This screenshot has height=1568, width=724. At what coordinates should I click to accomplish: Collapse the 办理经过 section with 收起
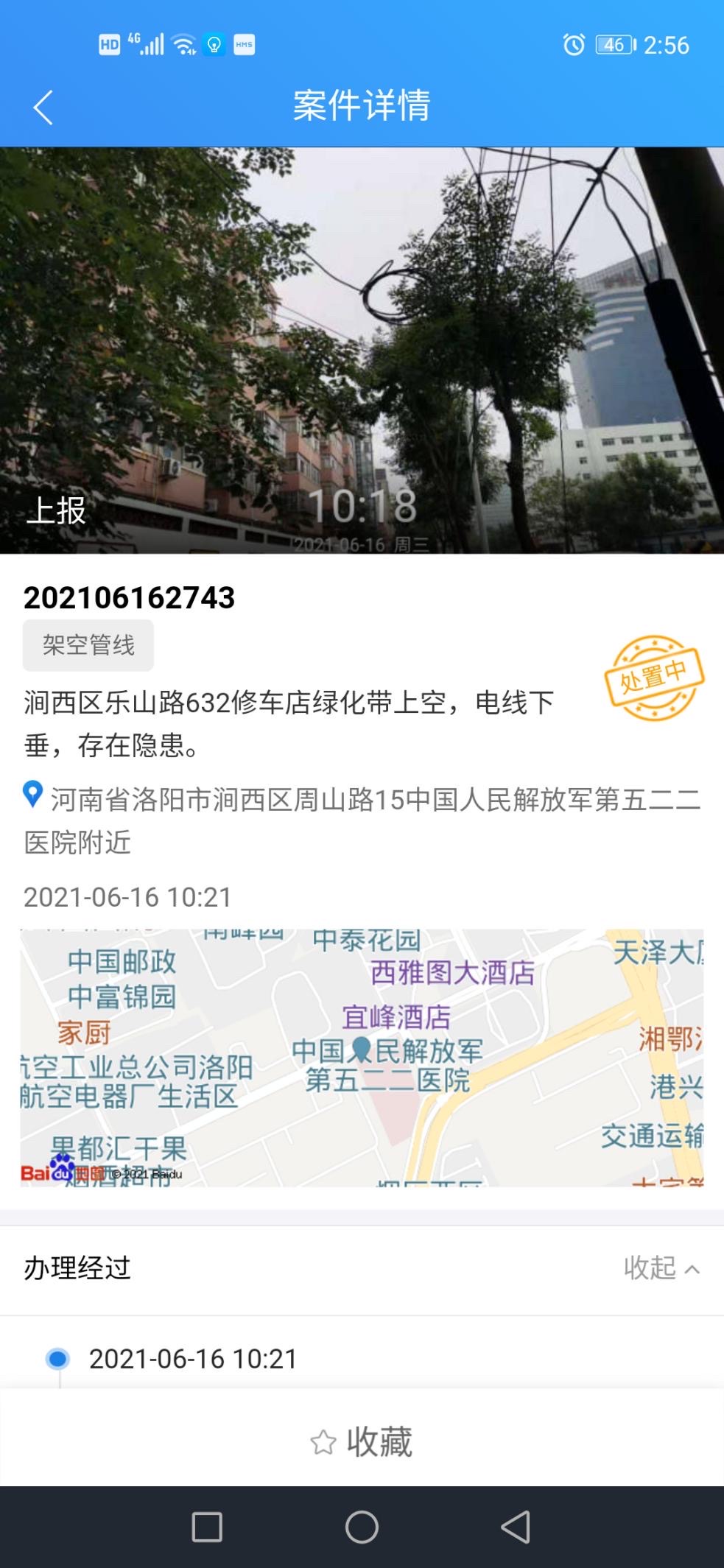[661, 1268]
